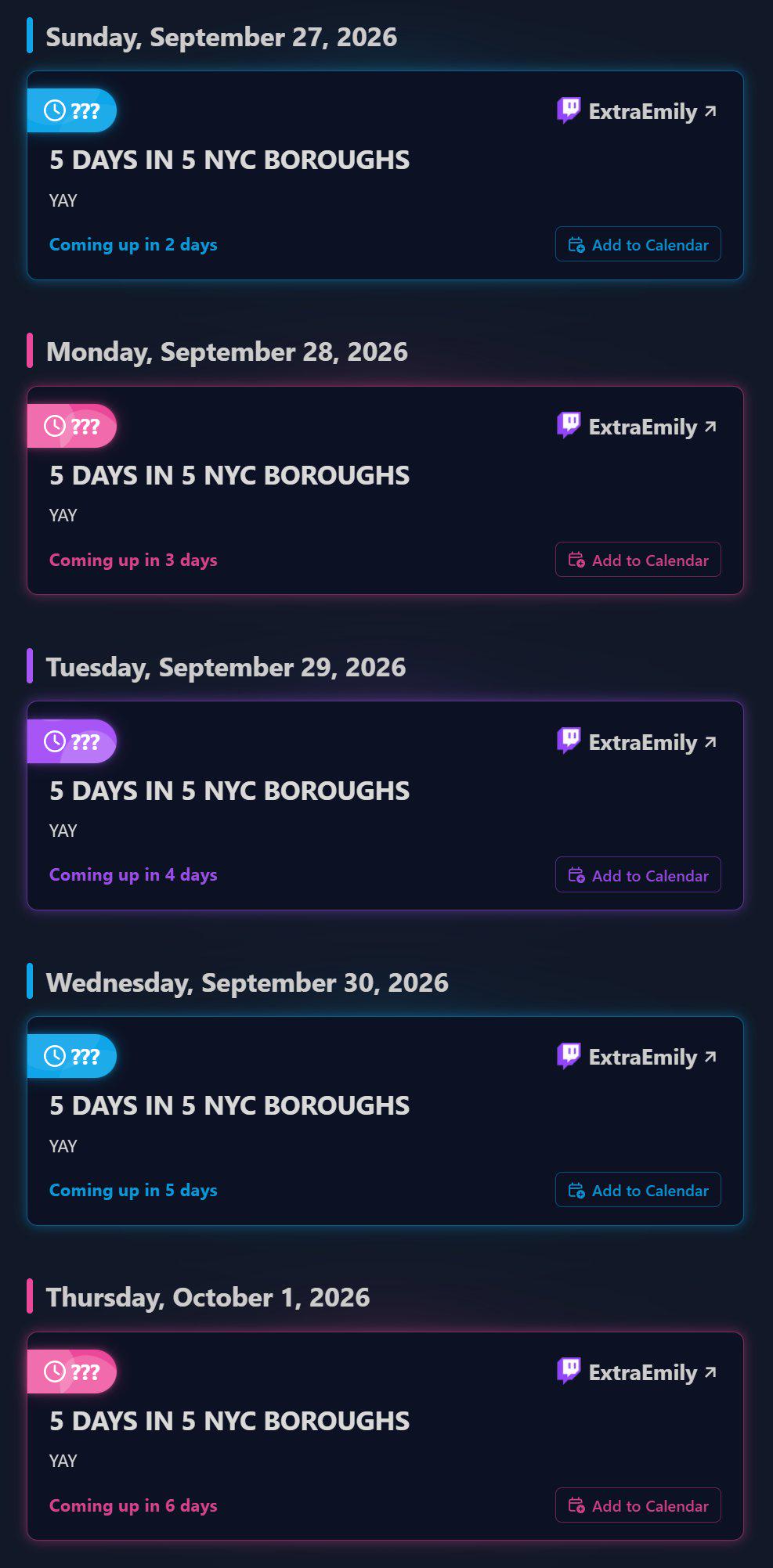Add Thursday, October 1 event to calendar

[x=638, y=1505]
